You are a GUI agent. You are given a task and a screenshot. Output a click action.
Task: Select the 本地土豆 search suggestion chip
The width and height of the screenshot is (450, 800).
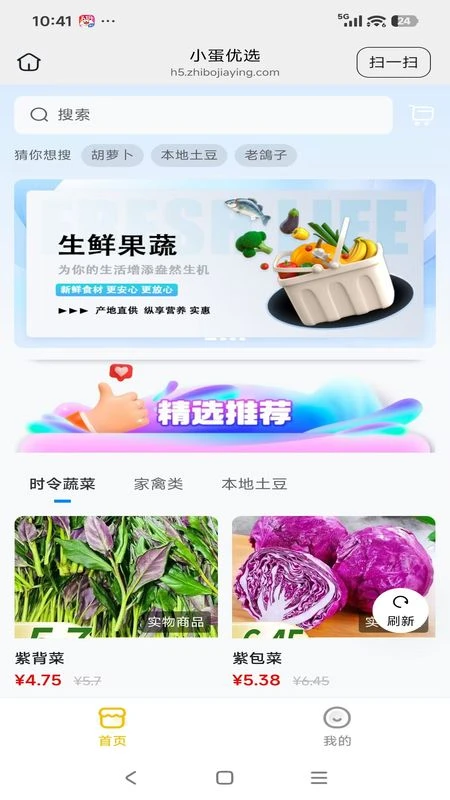[189, 155]
